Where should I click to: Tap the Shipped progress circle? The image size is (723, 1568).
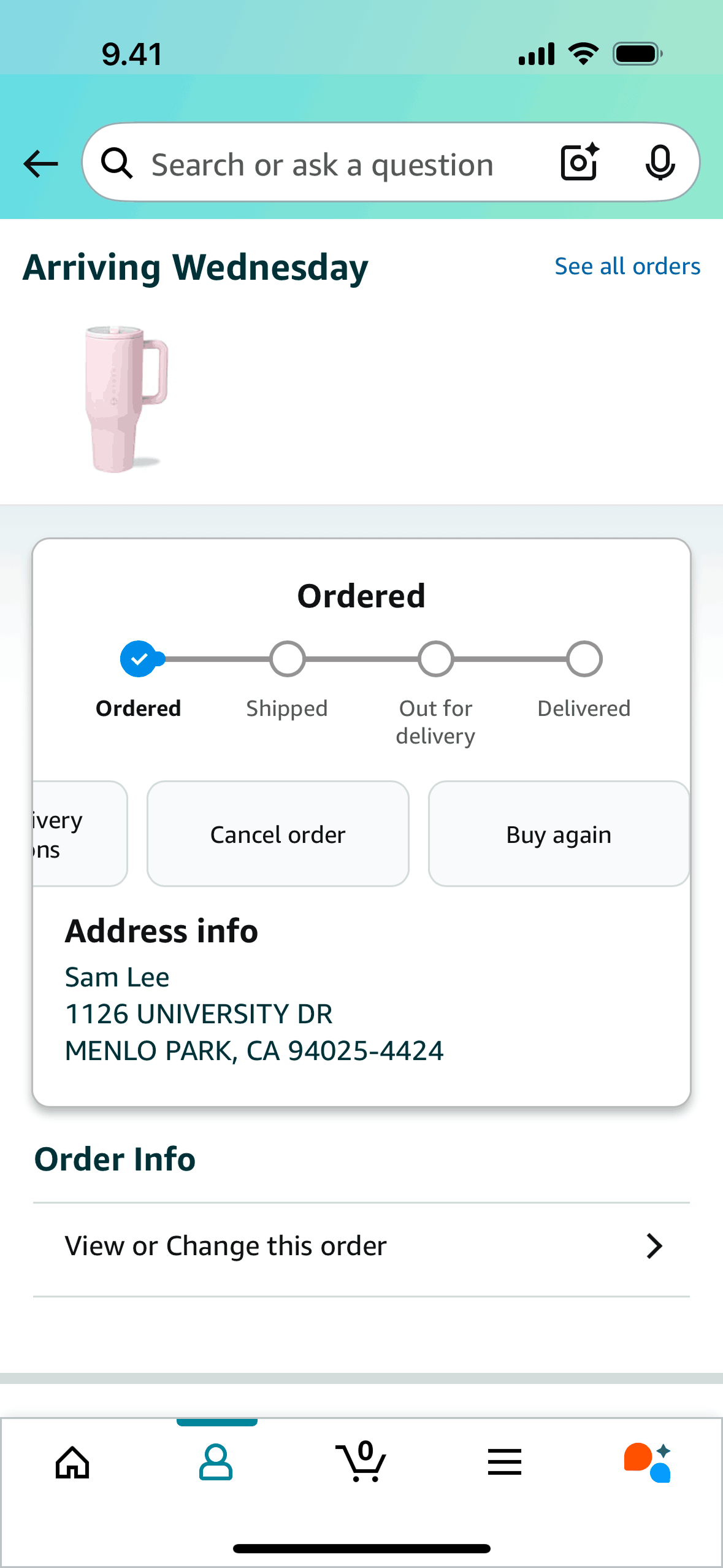[286, 658]
